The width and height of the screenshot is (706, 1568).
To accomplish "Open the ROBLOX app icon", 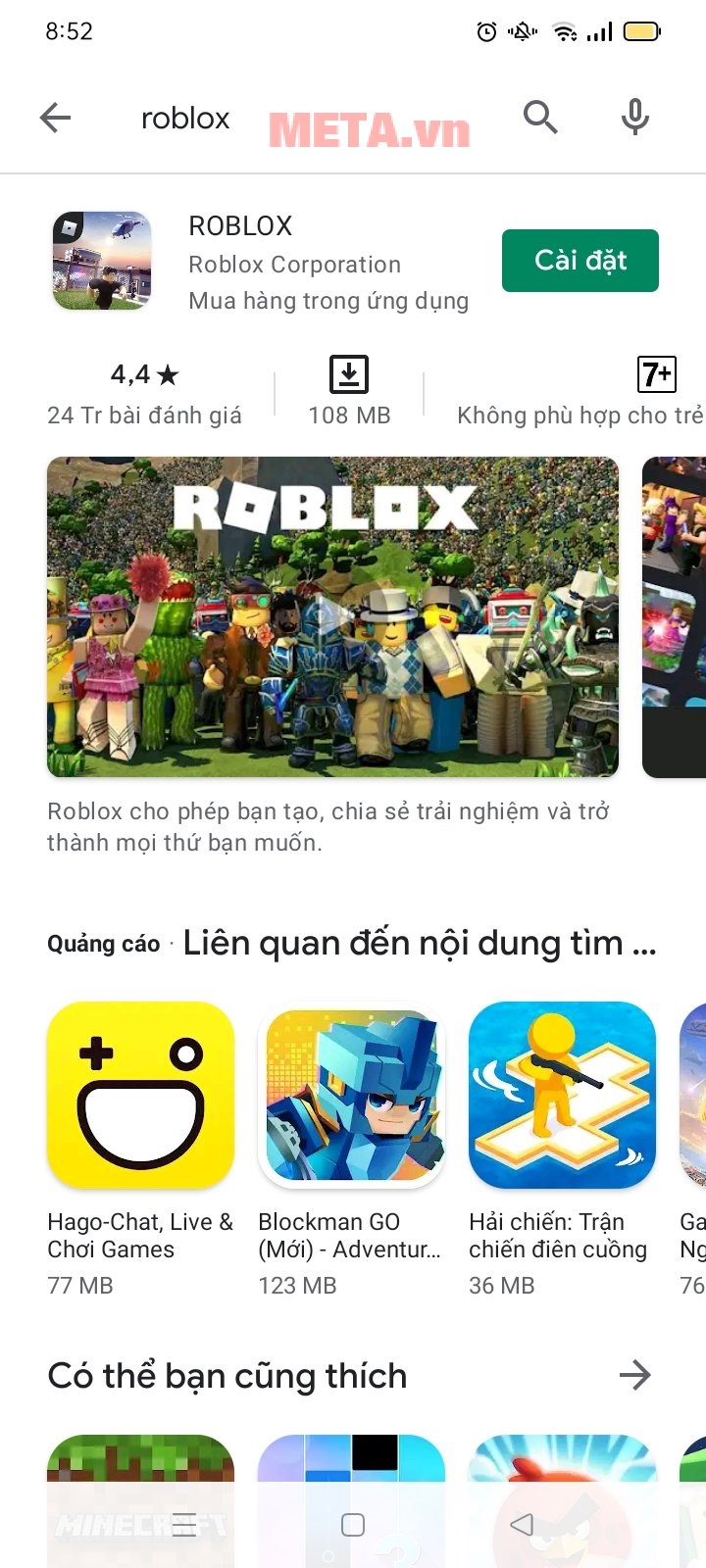I will point(102,261).
